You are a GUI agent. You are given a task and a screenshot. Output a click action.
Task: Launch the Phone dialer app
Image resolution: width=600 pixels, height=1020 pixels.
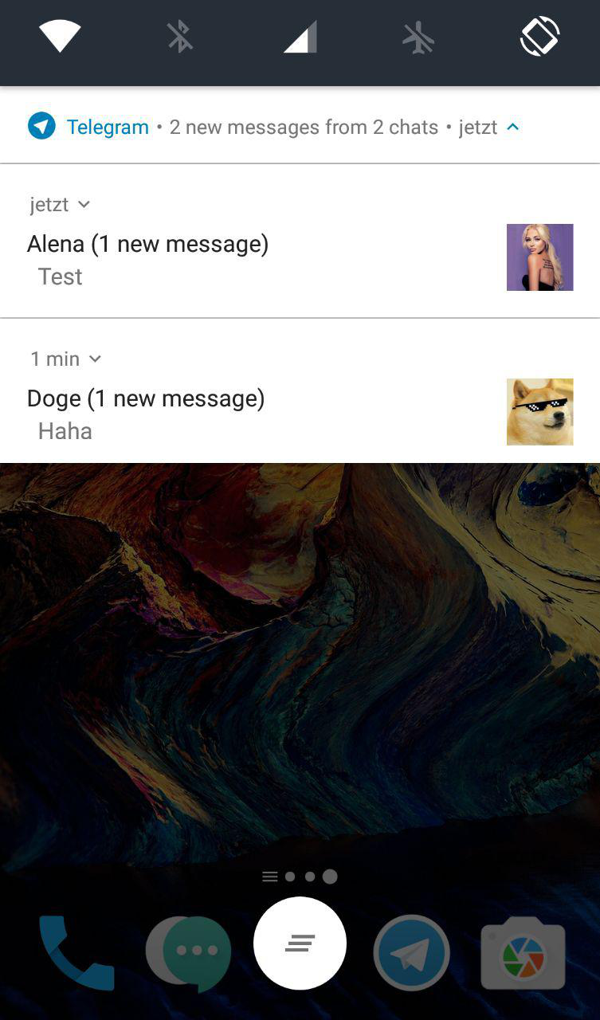pos(75,953)
